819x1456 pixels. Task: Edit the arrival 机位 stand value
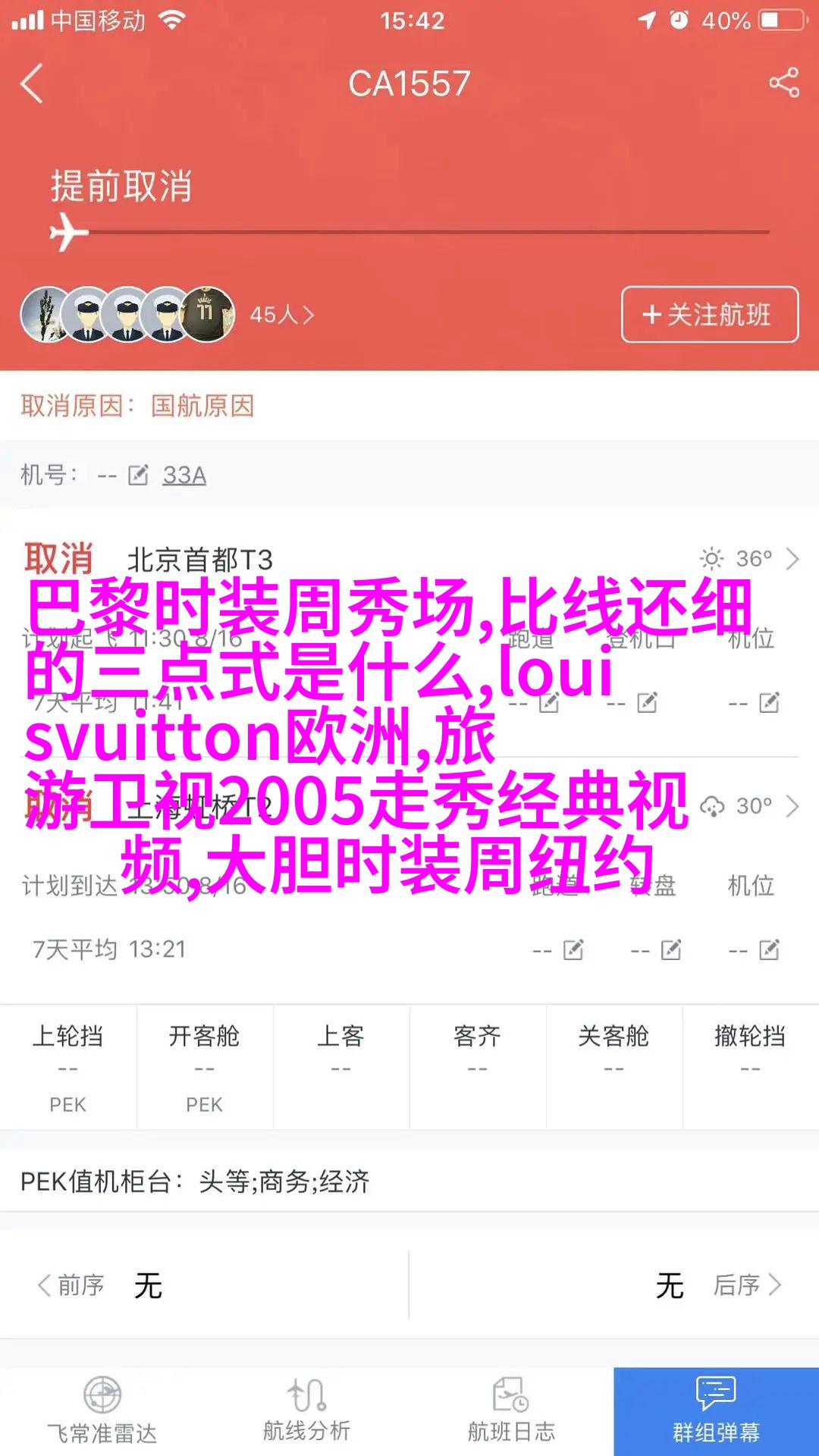tap(769, 949)
